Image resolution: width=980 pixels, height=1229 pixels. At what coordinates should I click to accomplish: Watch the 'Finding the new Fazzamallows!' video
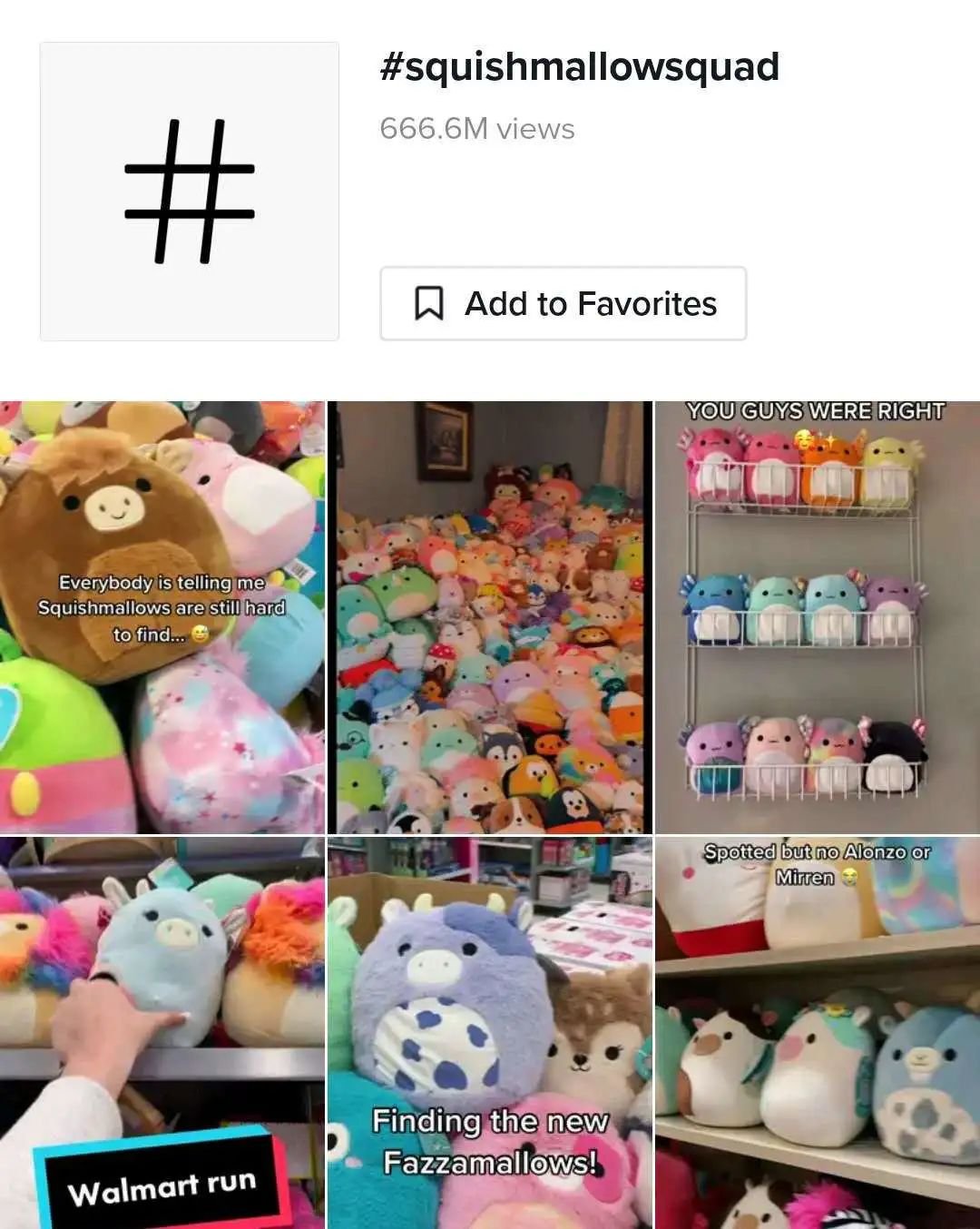[489, 1033]
